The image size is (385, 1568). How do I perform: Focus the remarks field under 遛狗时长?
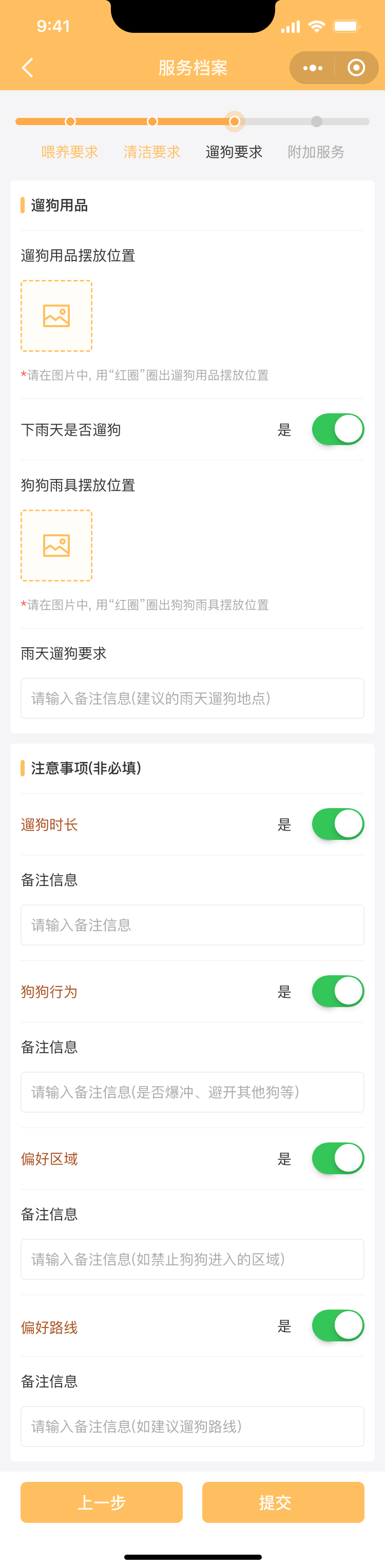tap(192, 925)
